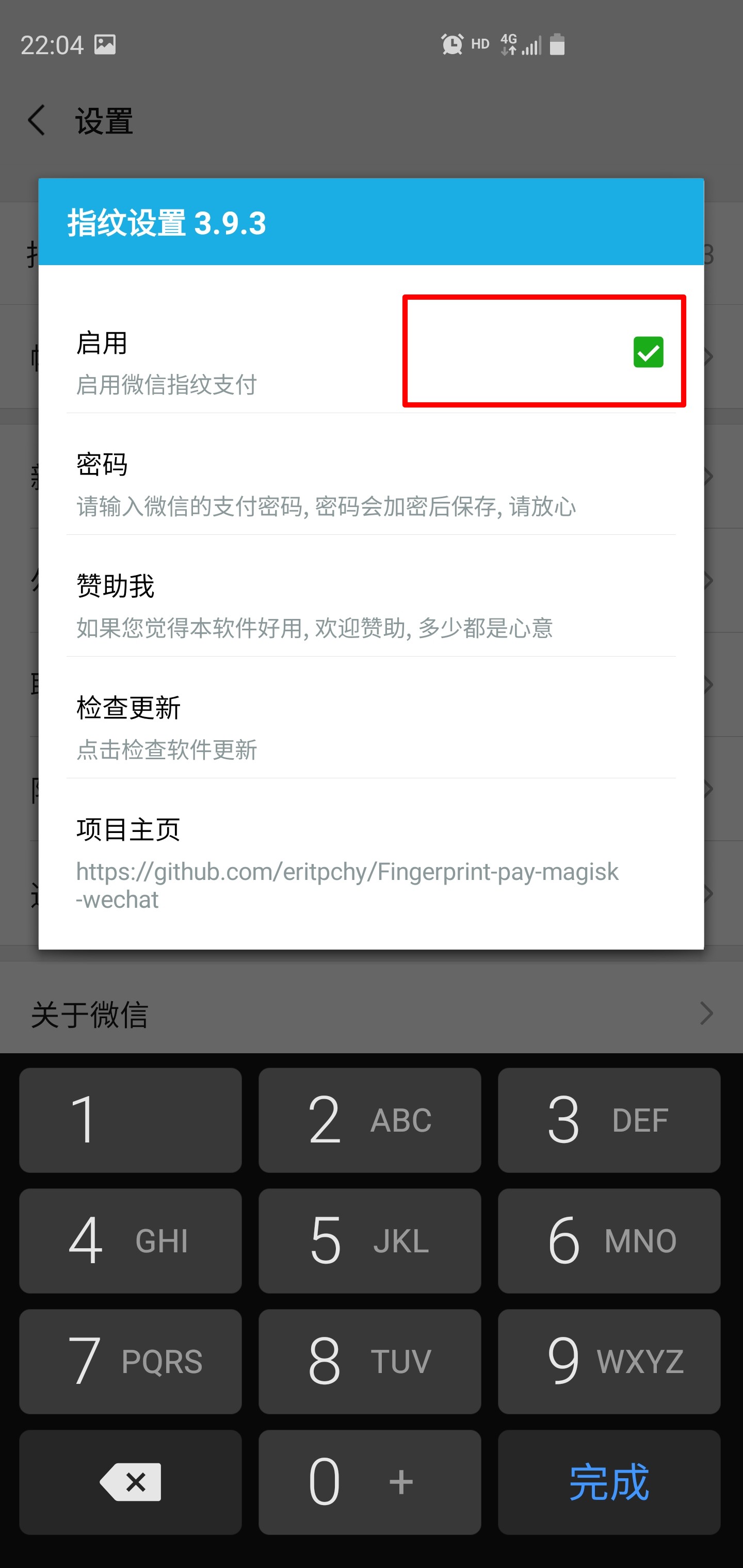
Task: Uncheck the 启用 fingerprint pay checkbox
Action: [648, 352]
